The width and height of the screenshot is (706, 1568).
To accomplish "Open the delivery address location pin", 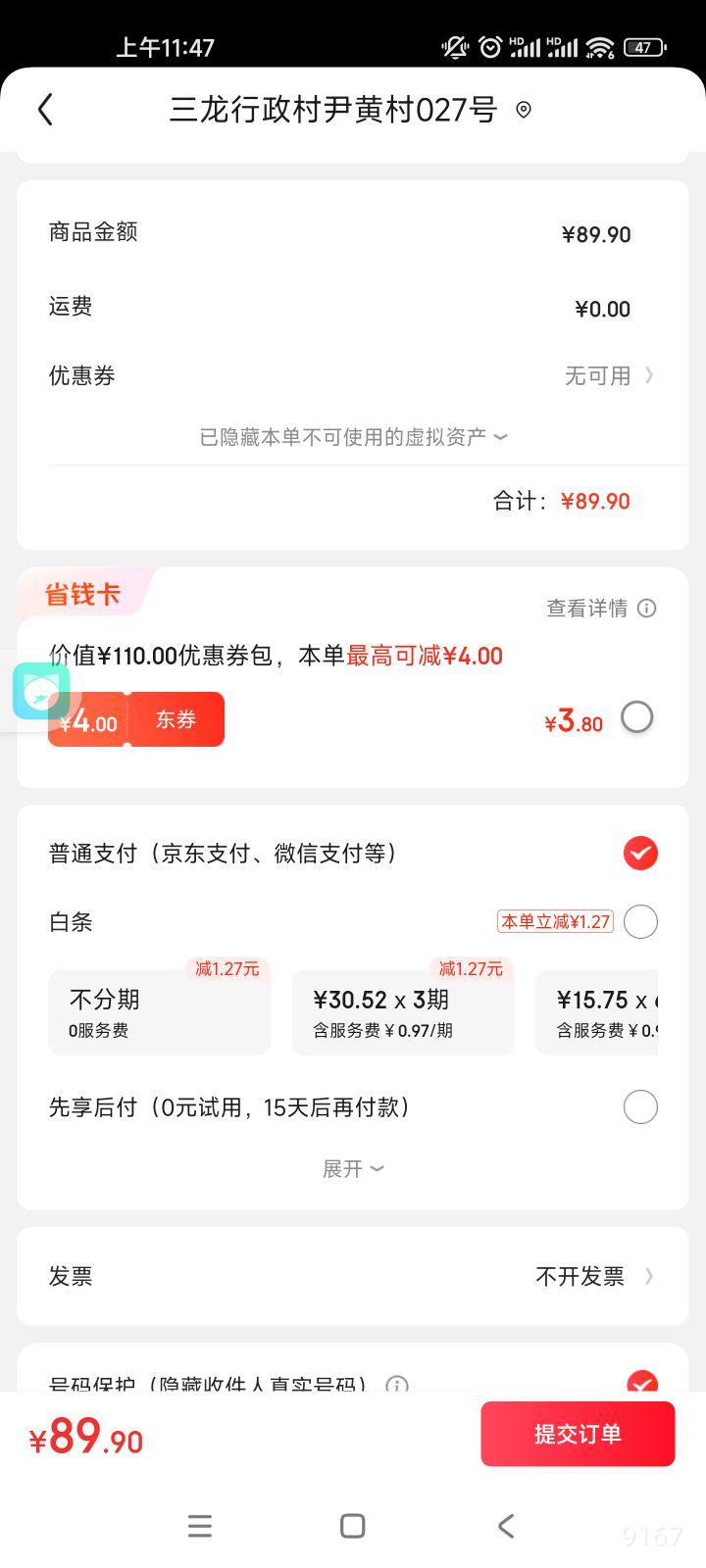I will pyautogui.click(x=524, y=110).
